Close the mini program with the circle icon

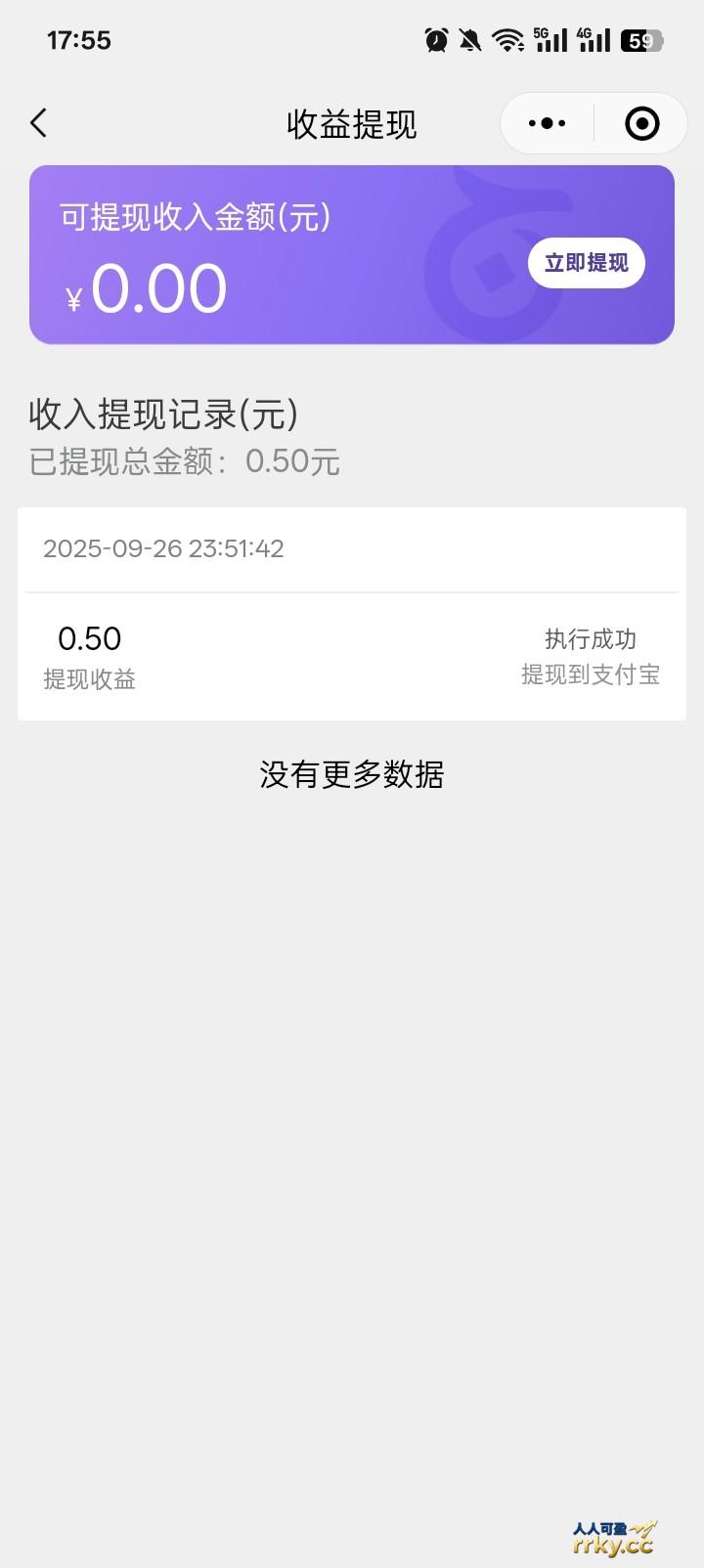pyautogui.click(x=641, y=123)
